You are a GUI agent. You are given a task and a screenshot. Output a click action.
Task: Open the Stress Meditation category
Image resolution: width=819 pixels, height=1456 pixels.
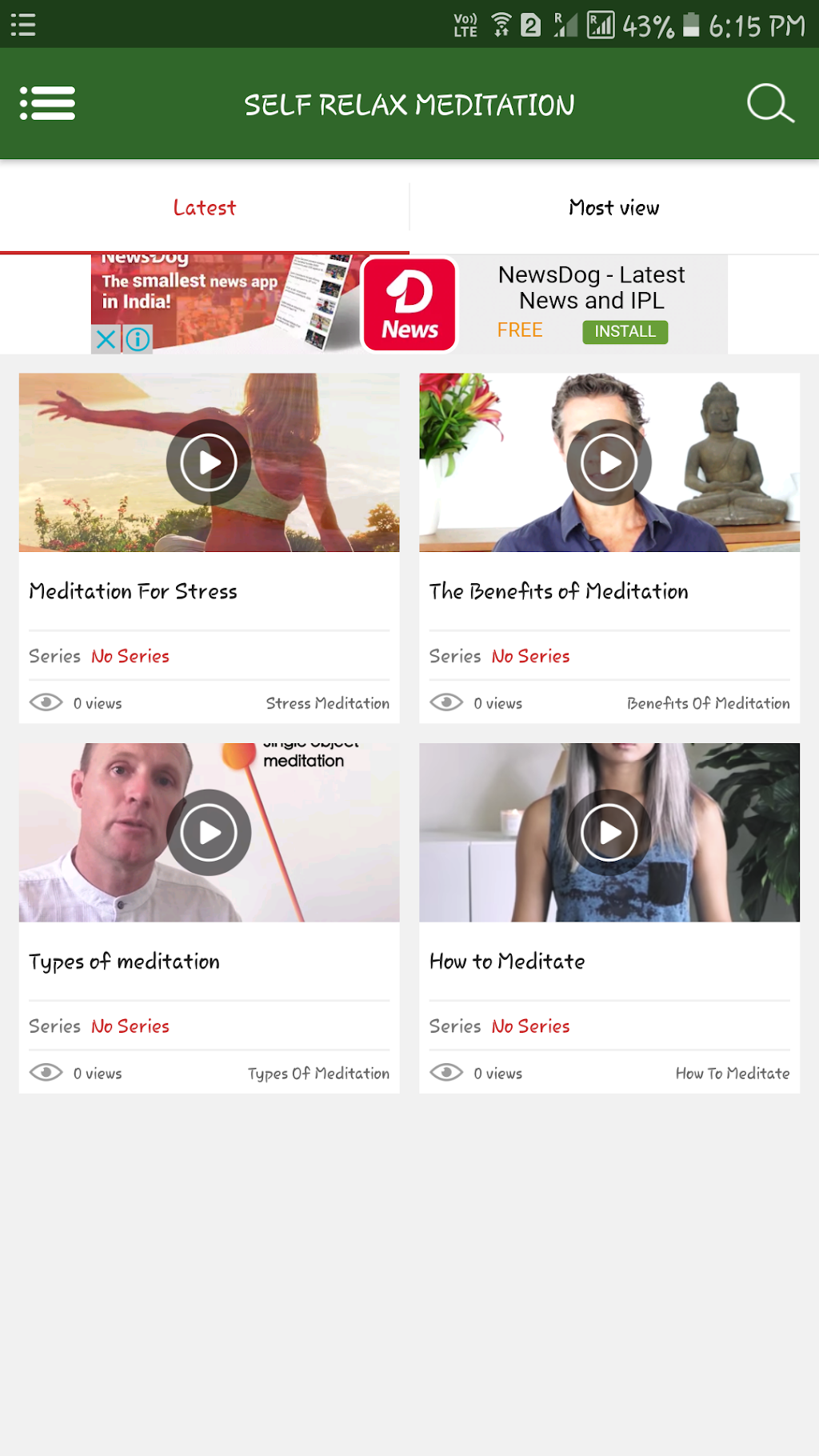coord(327,703)
